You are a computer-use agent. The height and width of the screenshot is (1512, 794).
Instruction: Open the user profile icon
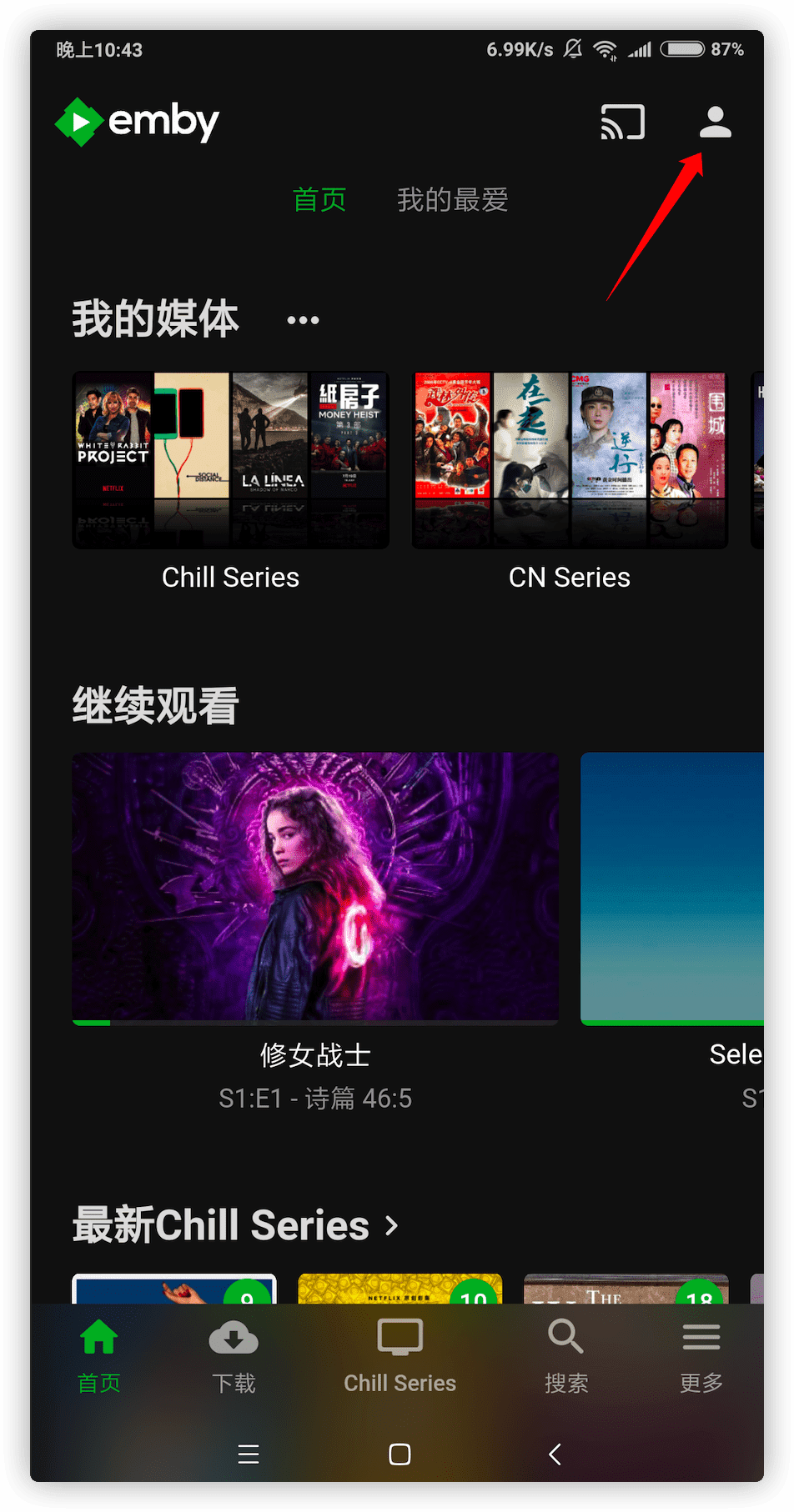point(715,123)
